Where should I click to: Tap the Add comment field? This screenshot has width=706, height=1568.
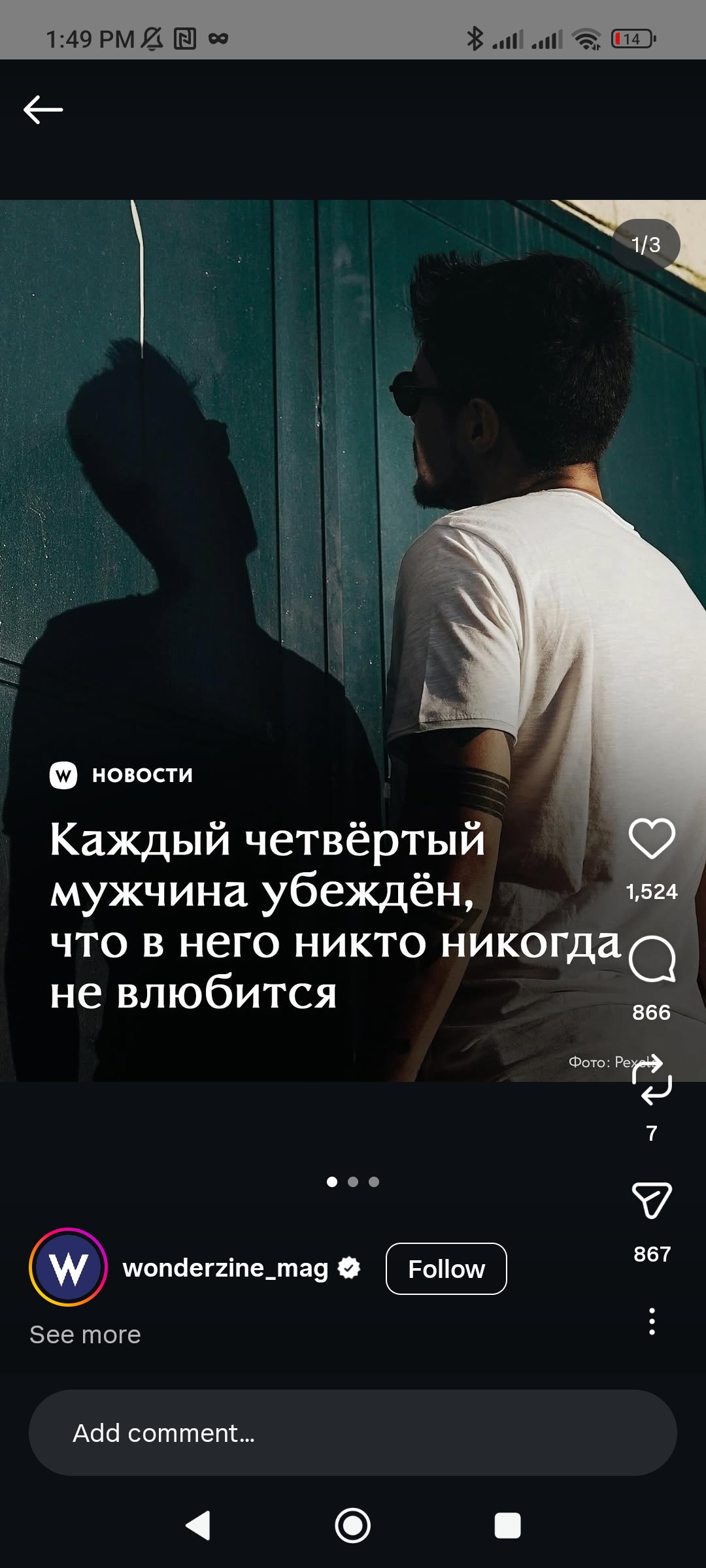[x=352, y=1433]
